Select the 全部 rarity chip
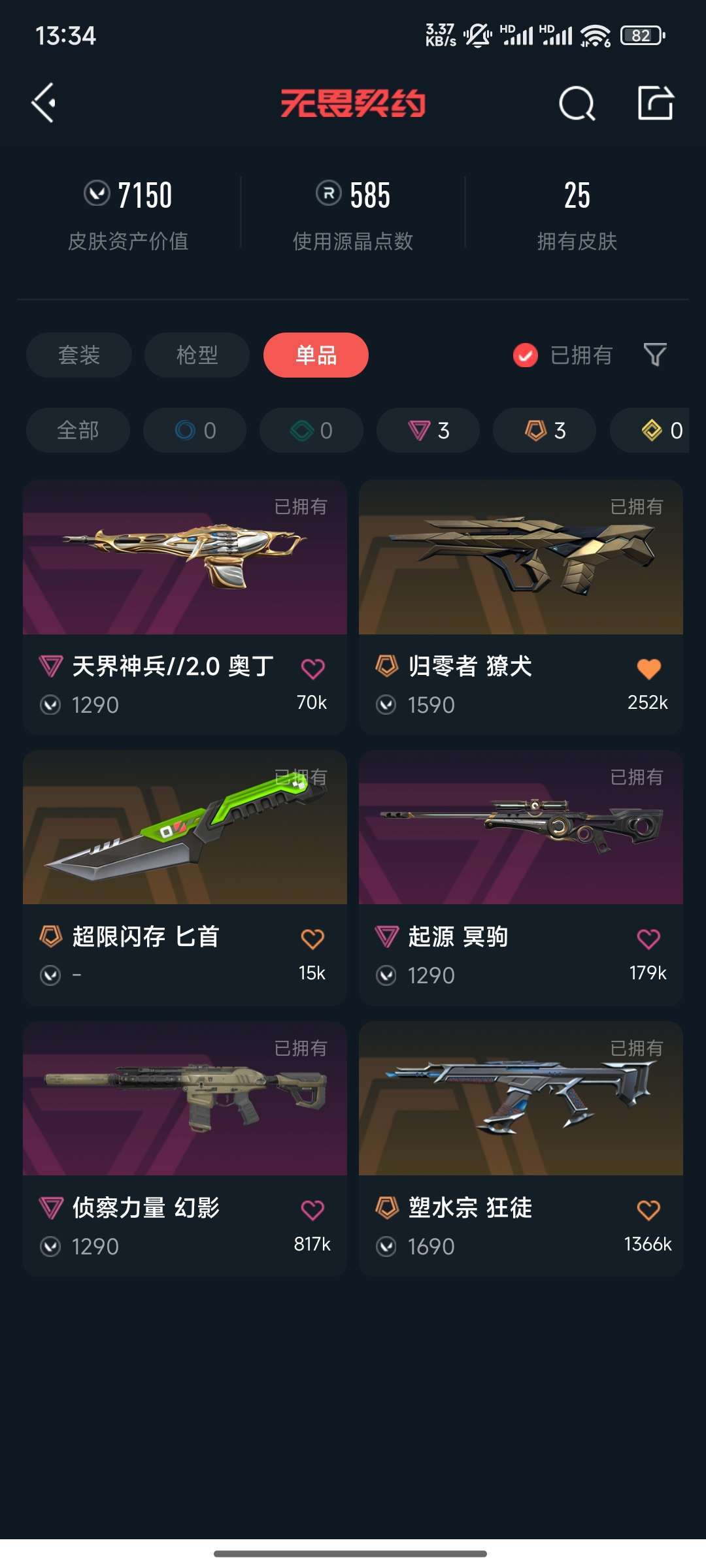706x1568 pixels. (78, 430)
